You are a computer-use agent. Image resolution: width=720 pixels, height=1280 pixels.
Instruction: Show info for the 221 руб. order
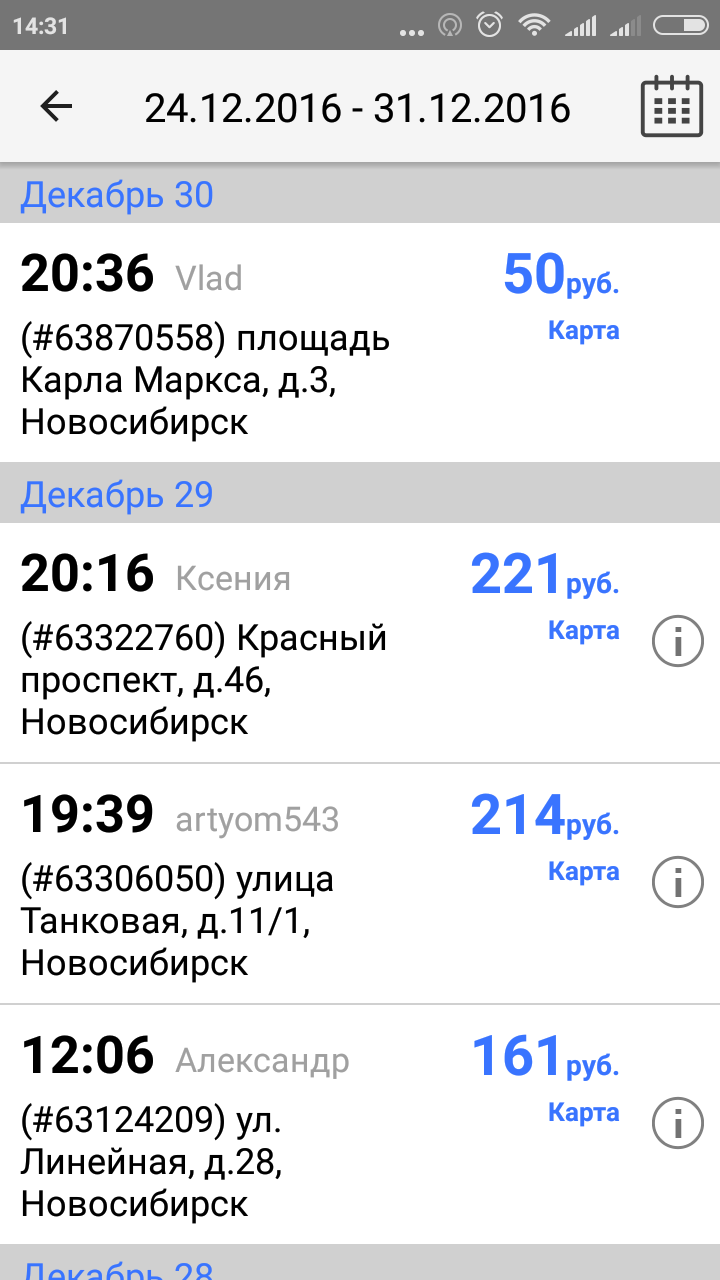(677, 640)
